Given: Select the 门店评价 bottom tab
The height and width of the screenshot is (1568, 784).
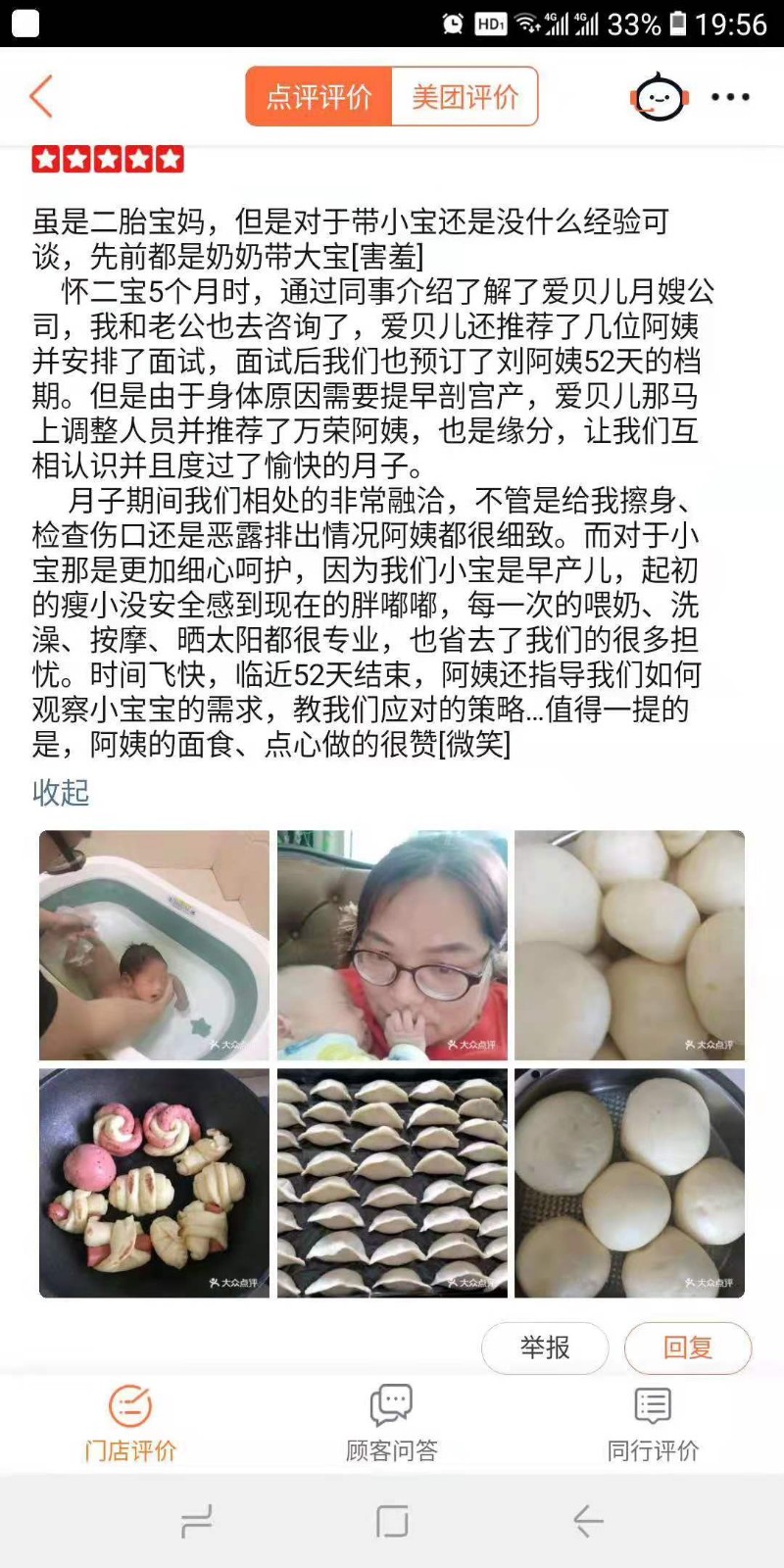Looking at the screenshot, I should [130, 1423].
